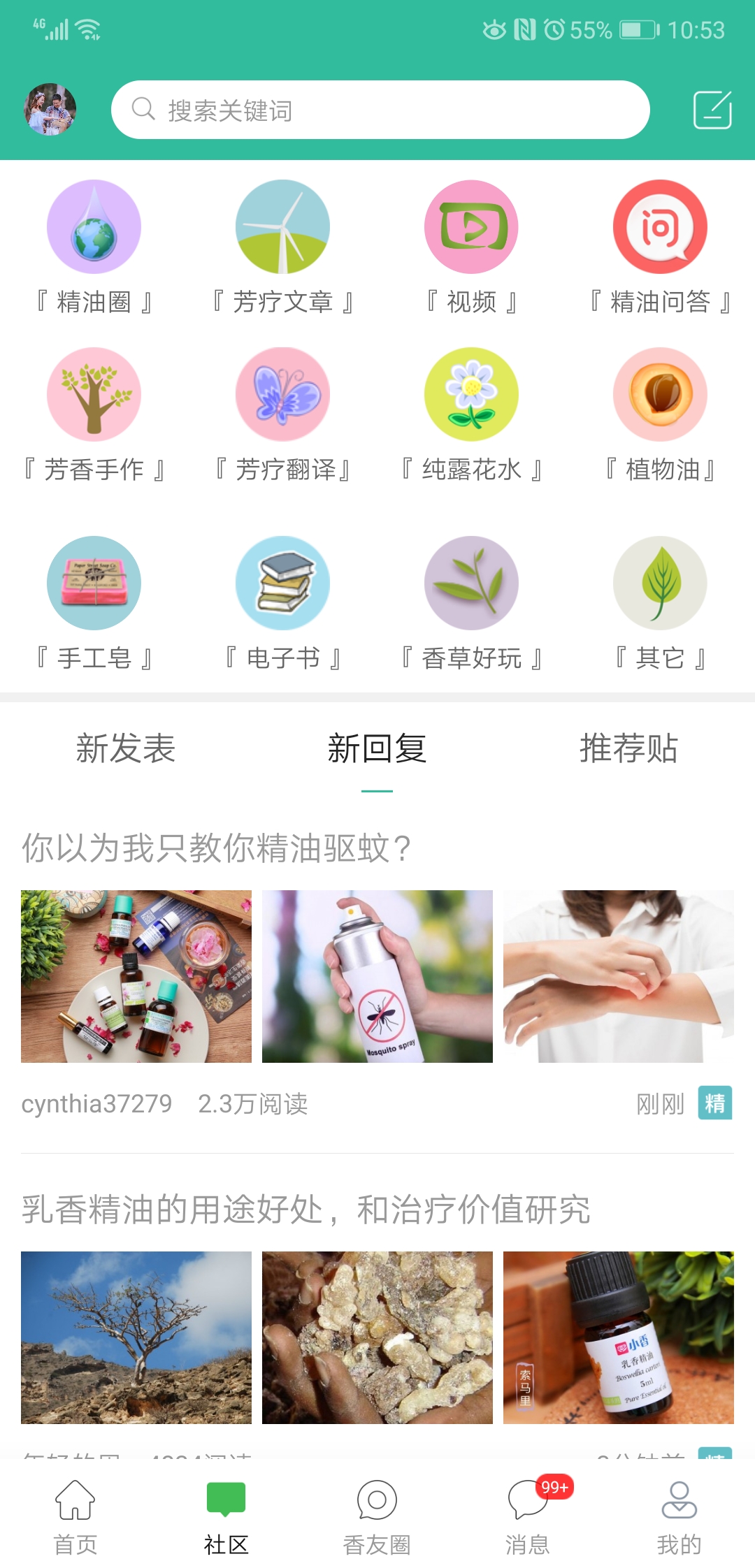Switch to the 推荐贴 tab
755x1568 pixels.
pyautogui.click(x=628, y=749)
